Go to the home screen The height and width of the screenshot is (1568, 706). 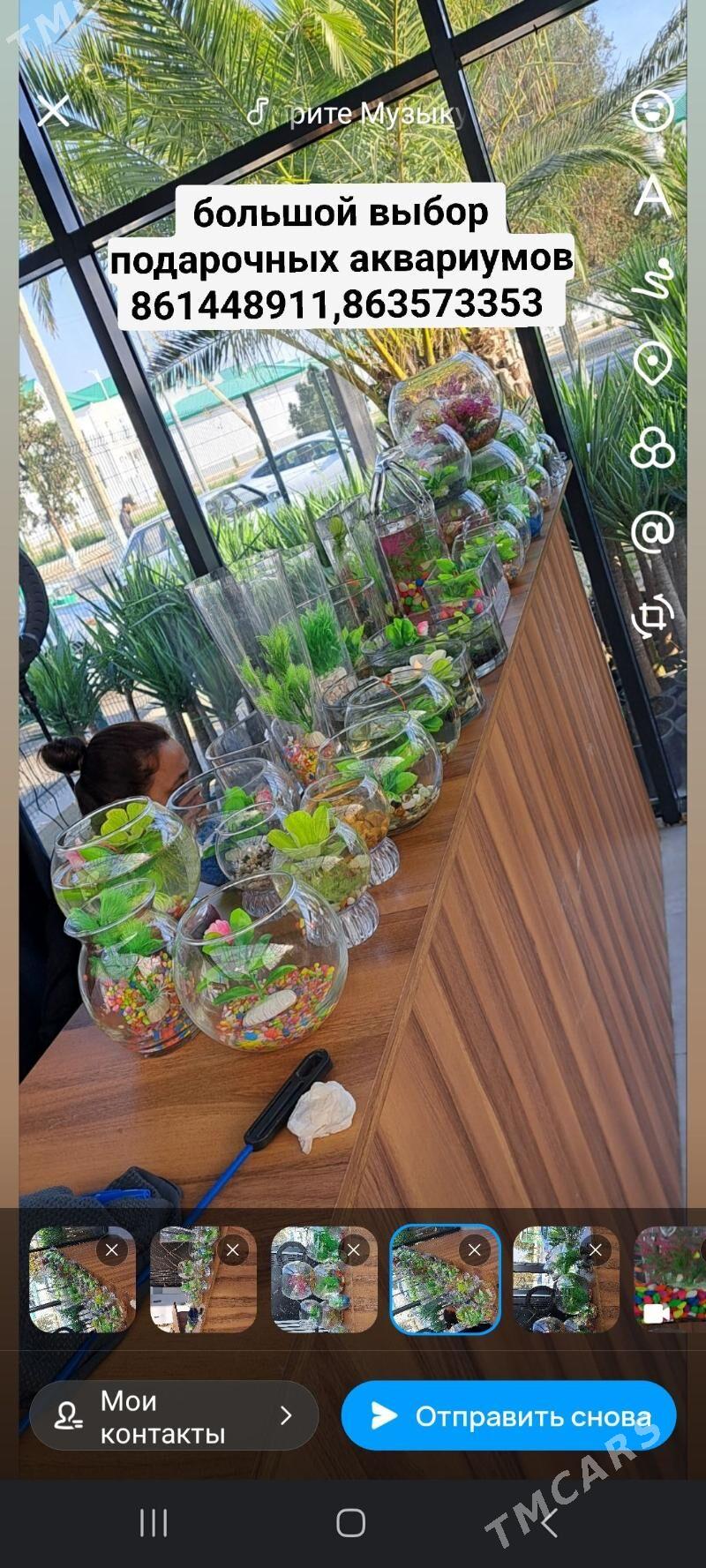point(351,1522)
